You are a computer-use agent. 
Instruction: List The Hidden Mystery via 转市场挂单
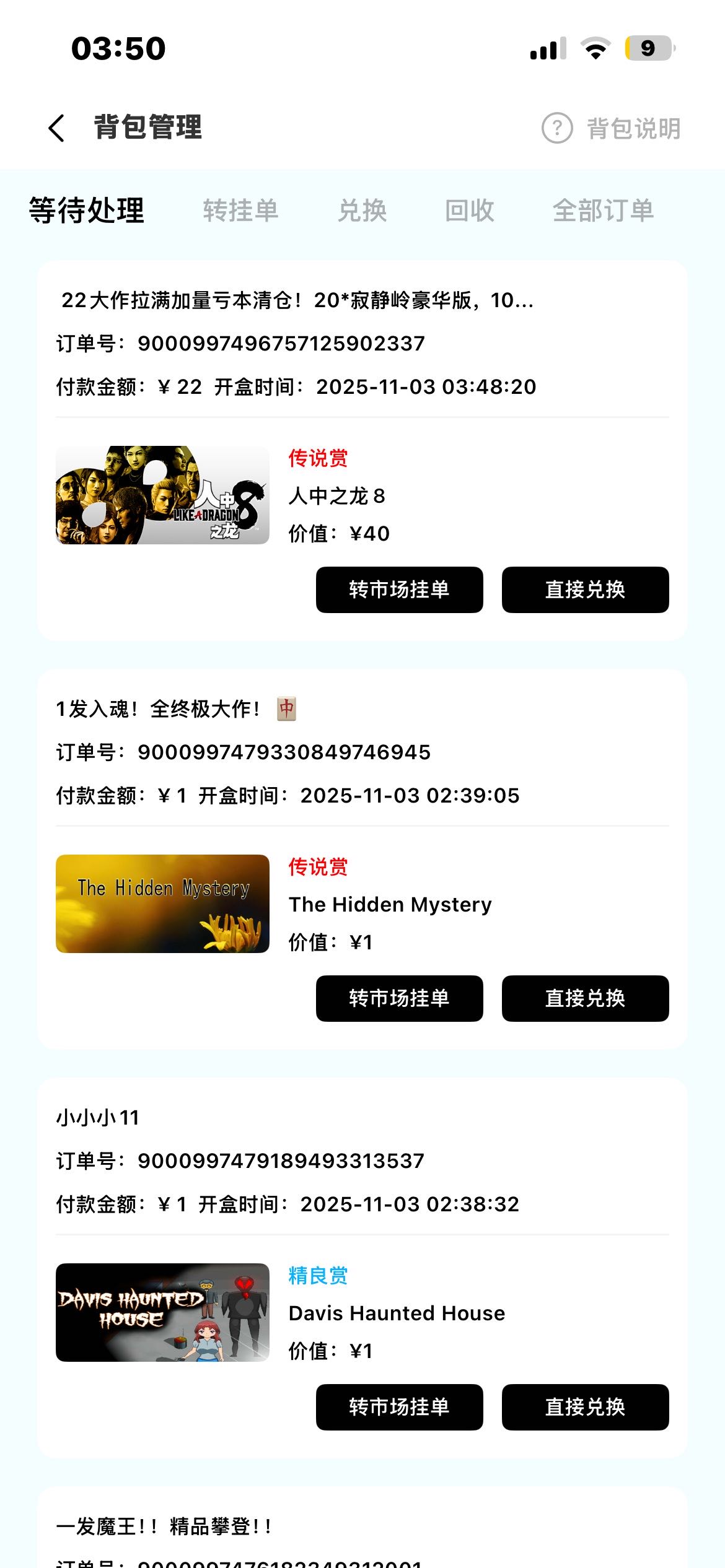(x=399, y=998)
